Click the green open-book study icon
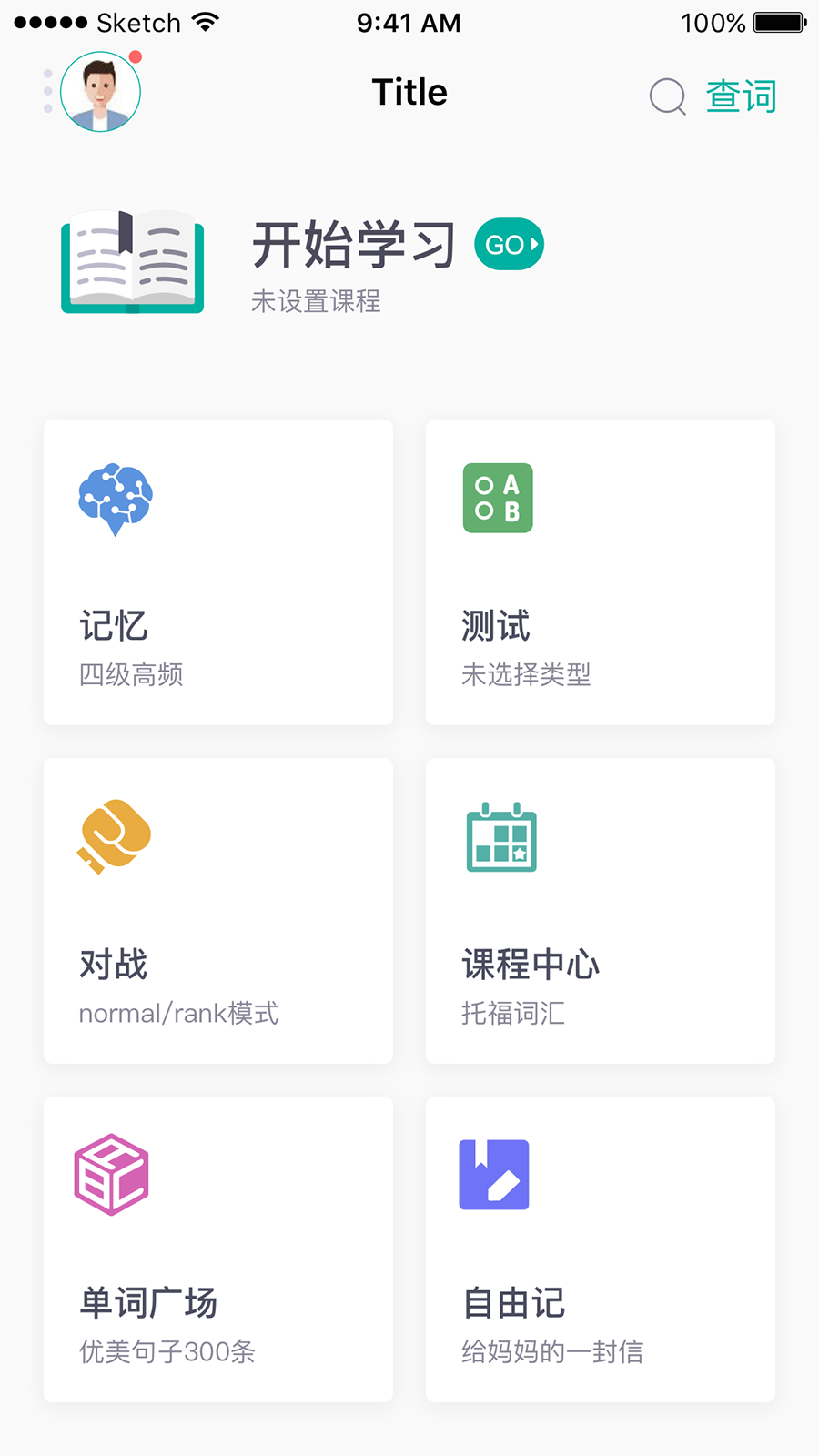 (x=132, y=263)
